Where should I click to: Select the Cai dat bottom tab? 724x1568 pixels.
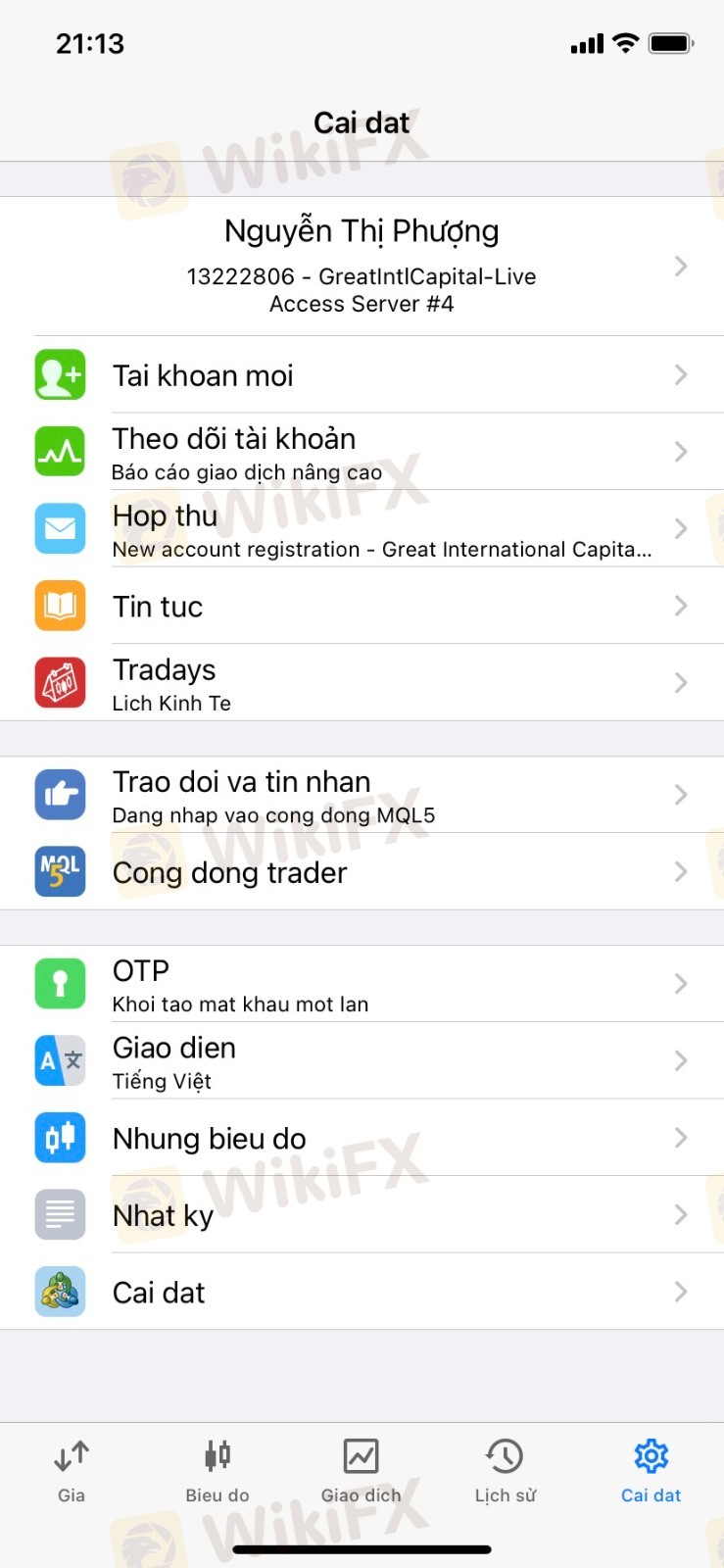tap(651, 1471)
